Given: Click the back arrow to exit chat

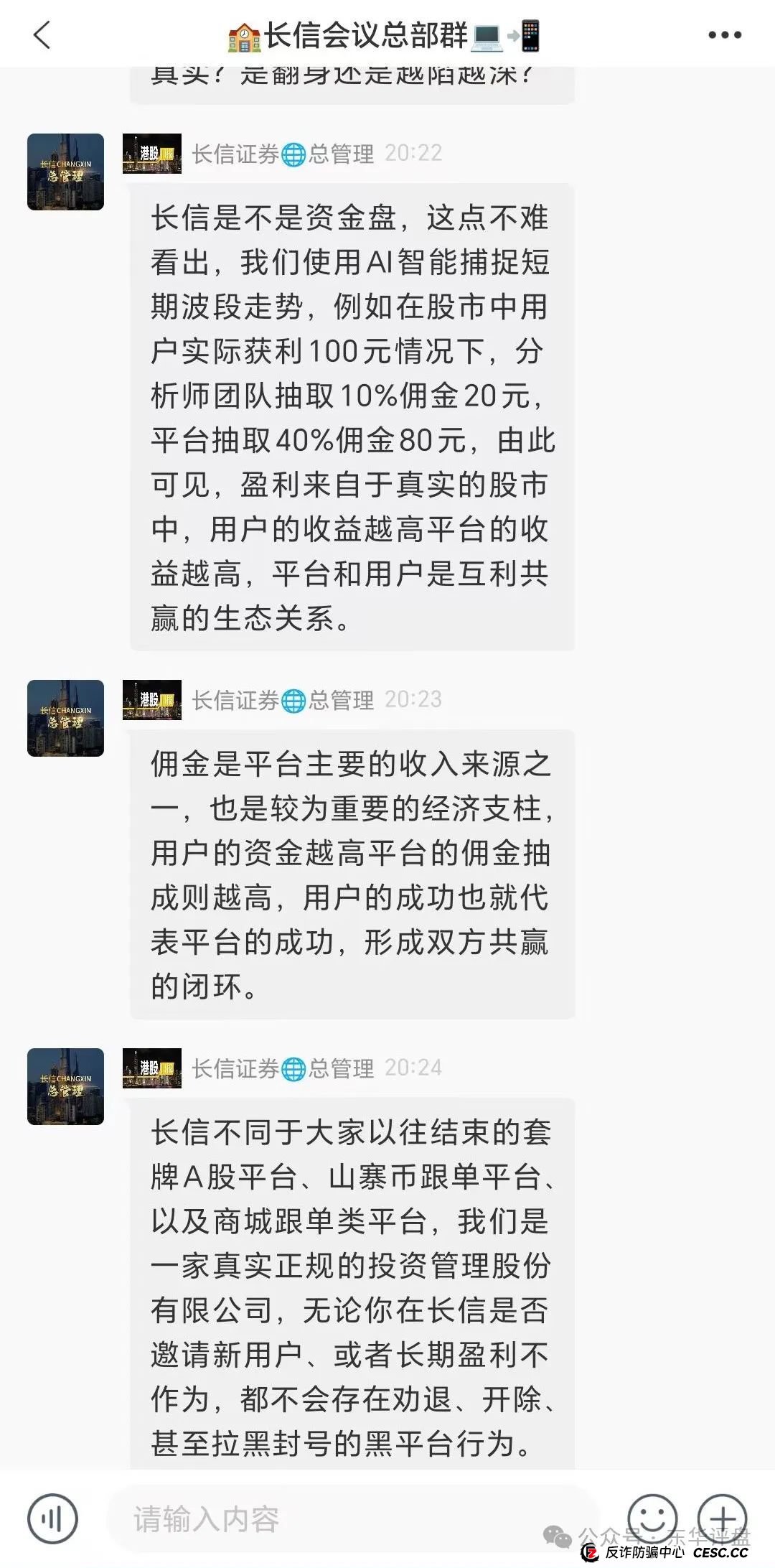Looking at the screenshot, I should pyautogui.click(x=41, y=34).
